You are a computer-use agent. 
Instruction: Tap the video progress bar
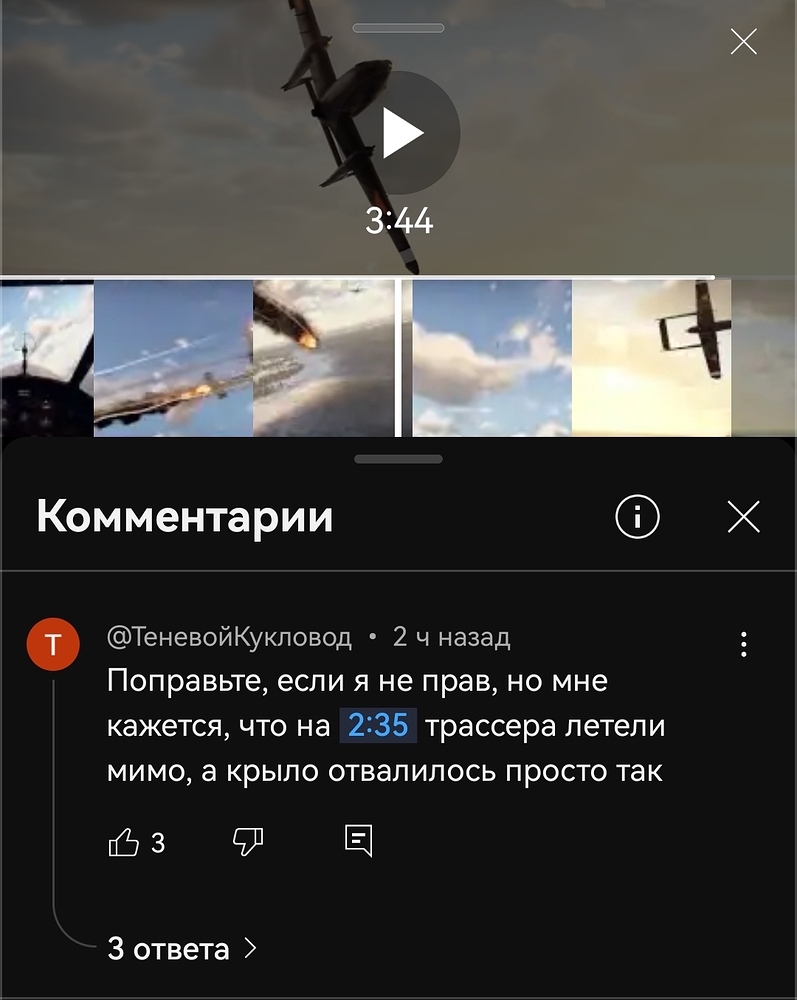[398, 275]
